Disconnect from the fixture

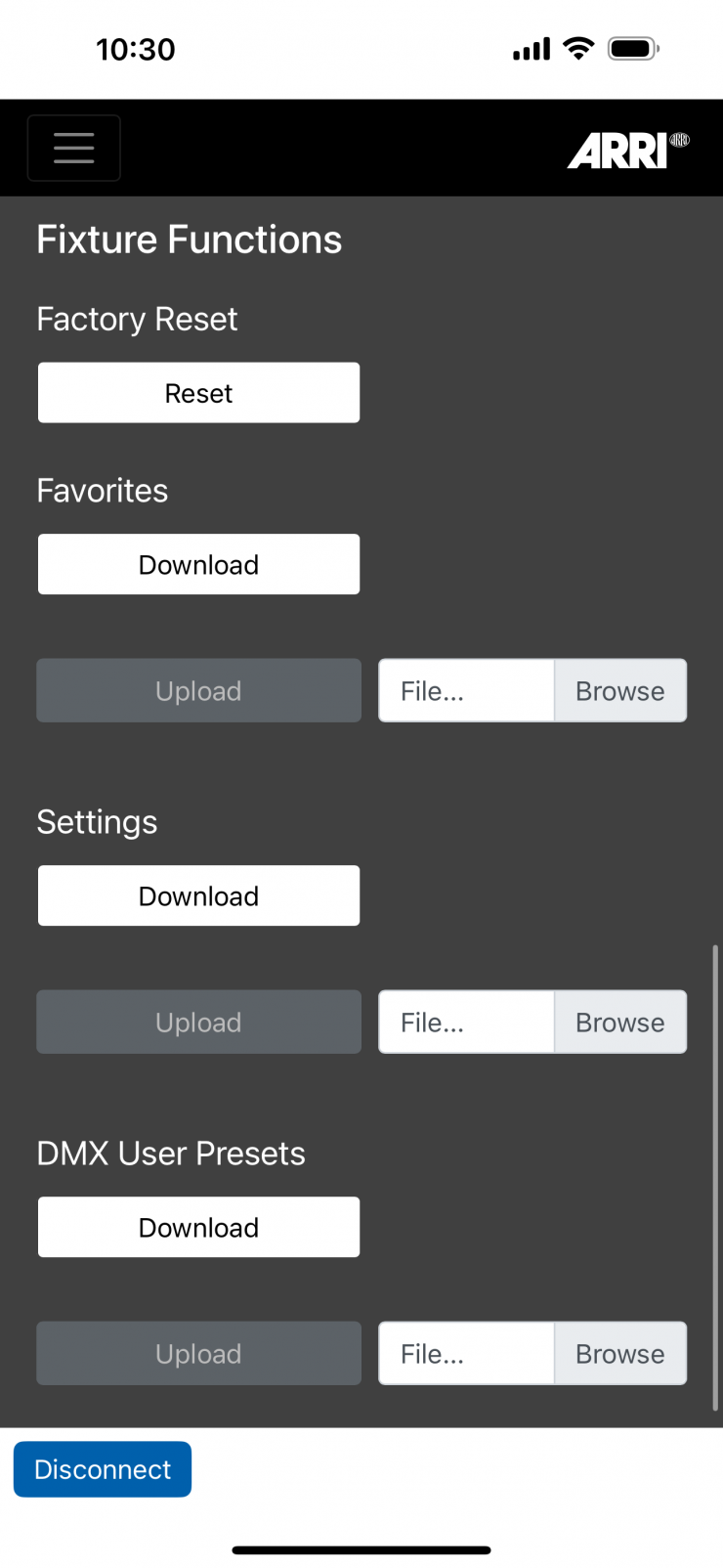click(x=103, y=1469)
